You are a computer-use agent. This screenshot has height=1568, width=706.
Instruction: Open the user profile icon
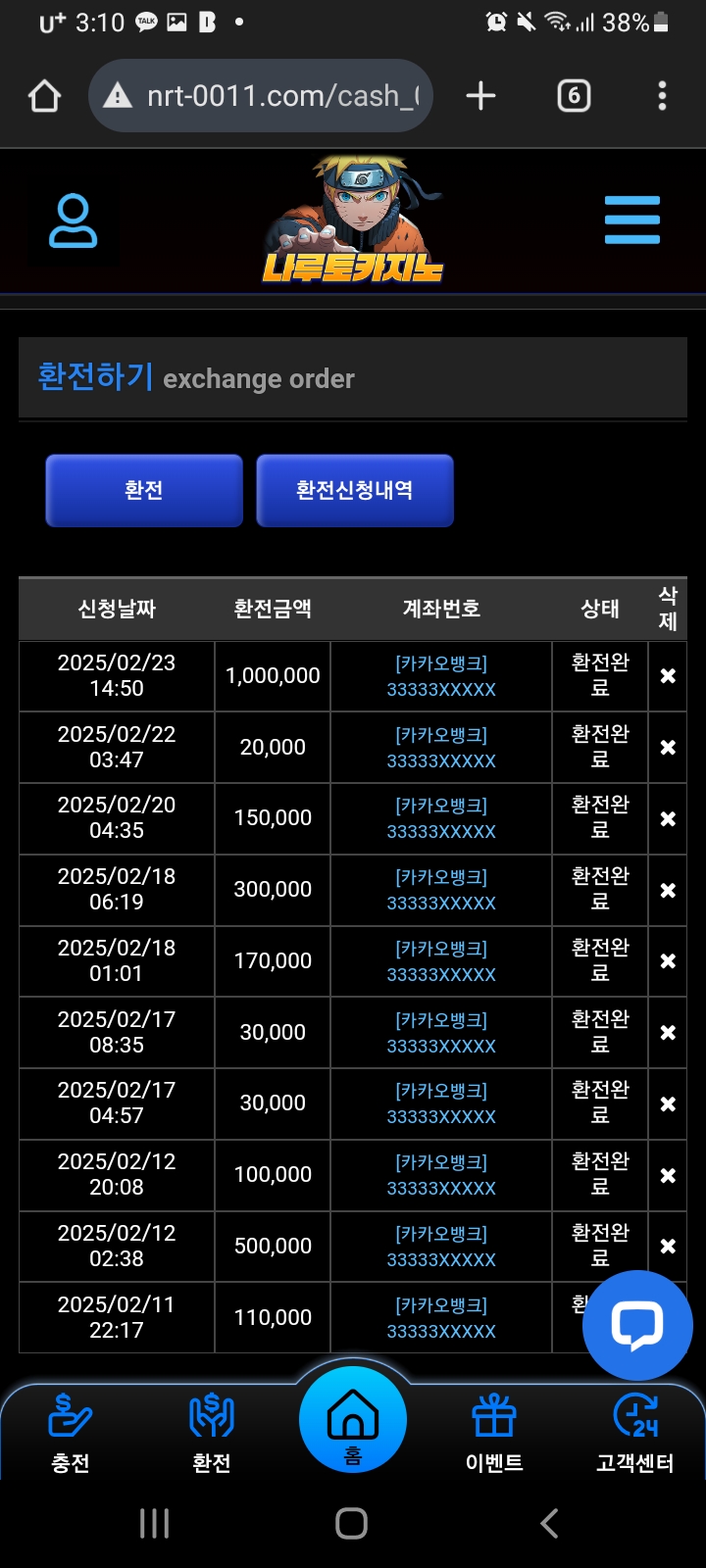[x=74, y=220]
